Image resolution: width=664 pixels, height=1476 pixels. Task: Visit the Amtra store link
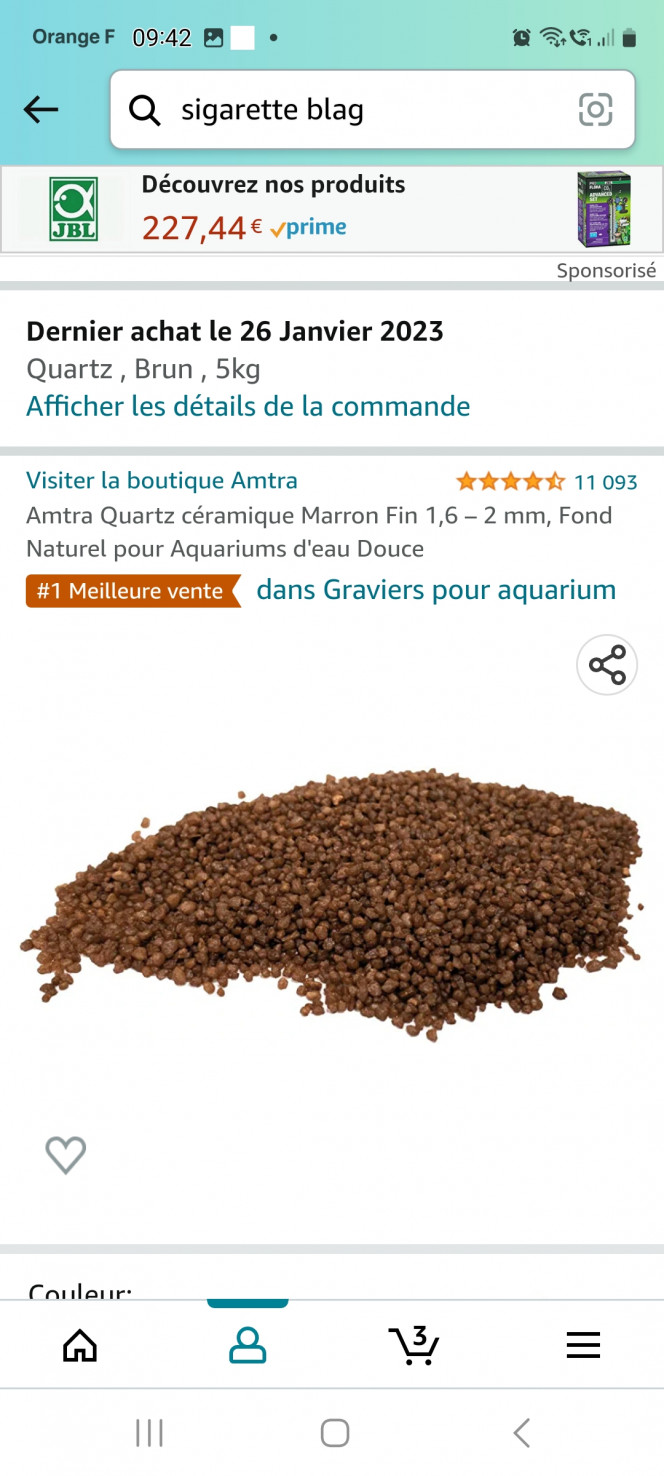coord(162,481)
